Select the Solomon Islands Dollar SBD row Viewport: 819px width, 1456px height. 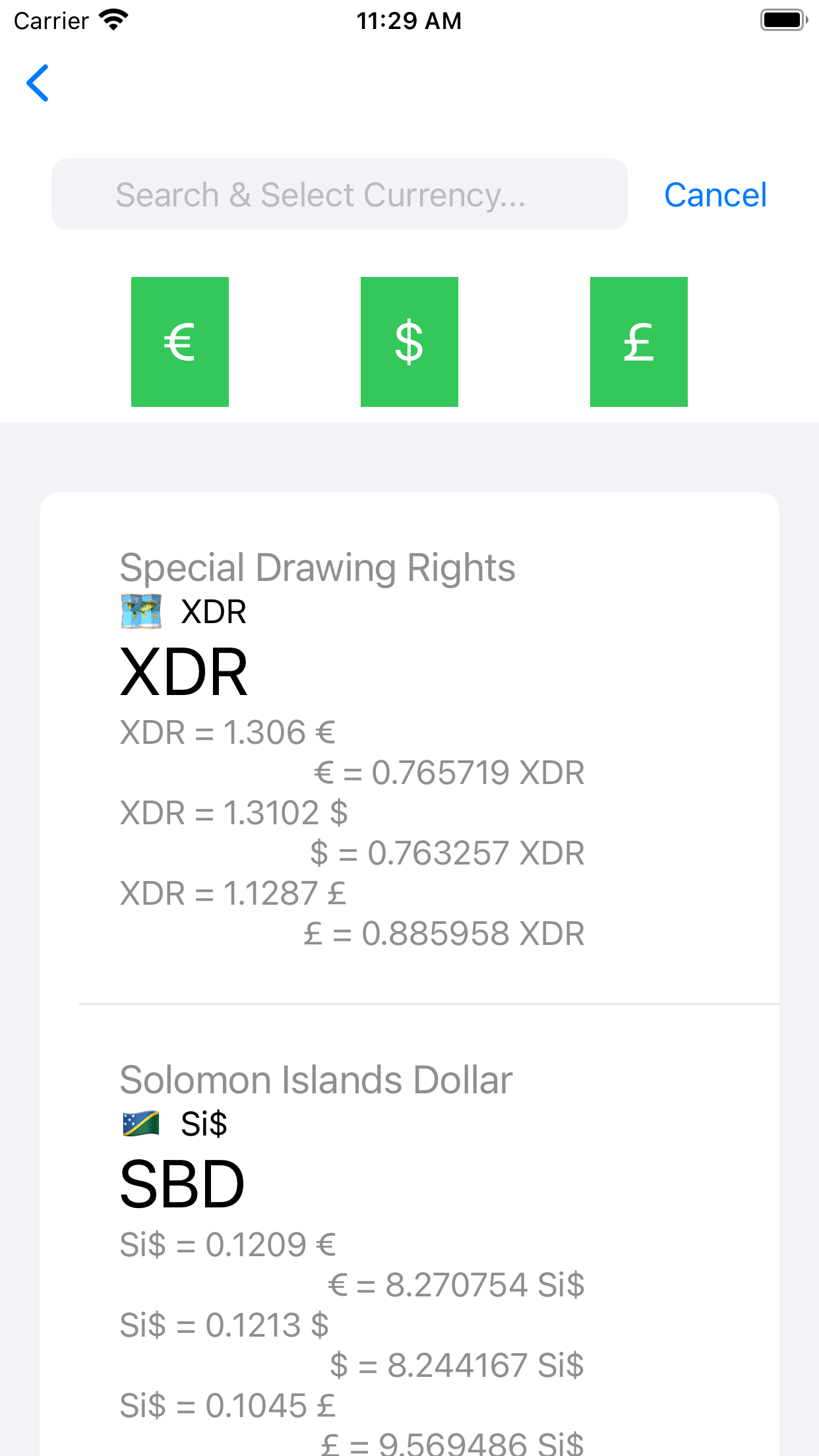(x=409, y=1253)
